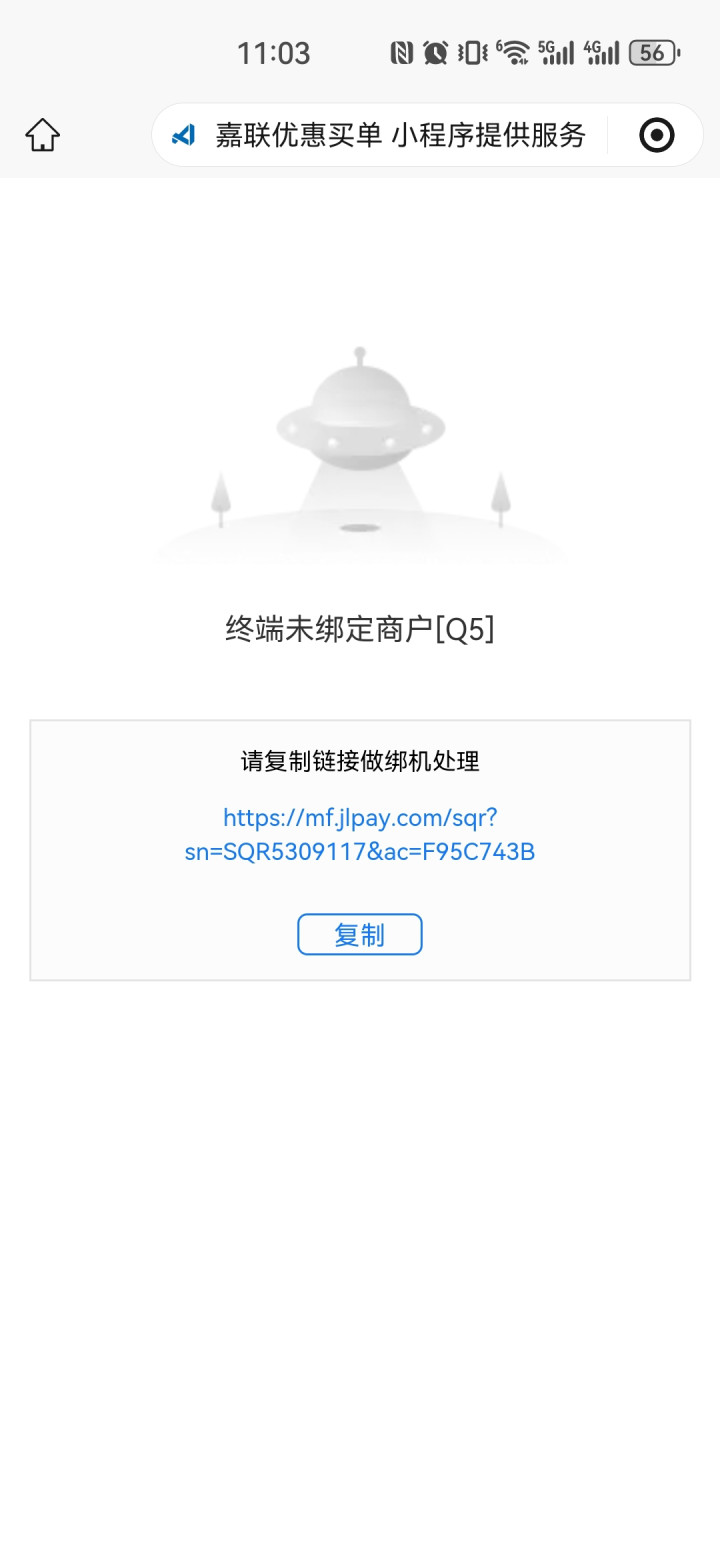This screenshot has width=720, height=1560.
Task: Go to the home page icon
Action: click(43, 134)
